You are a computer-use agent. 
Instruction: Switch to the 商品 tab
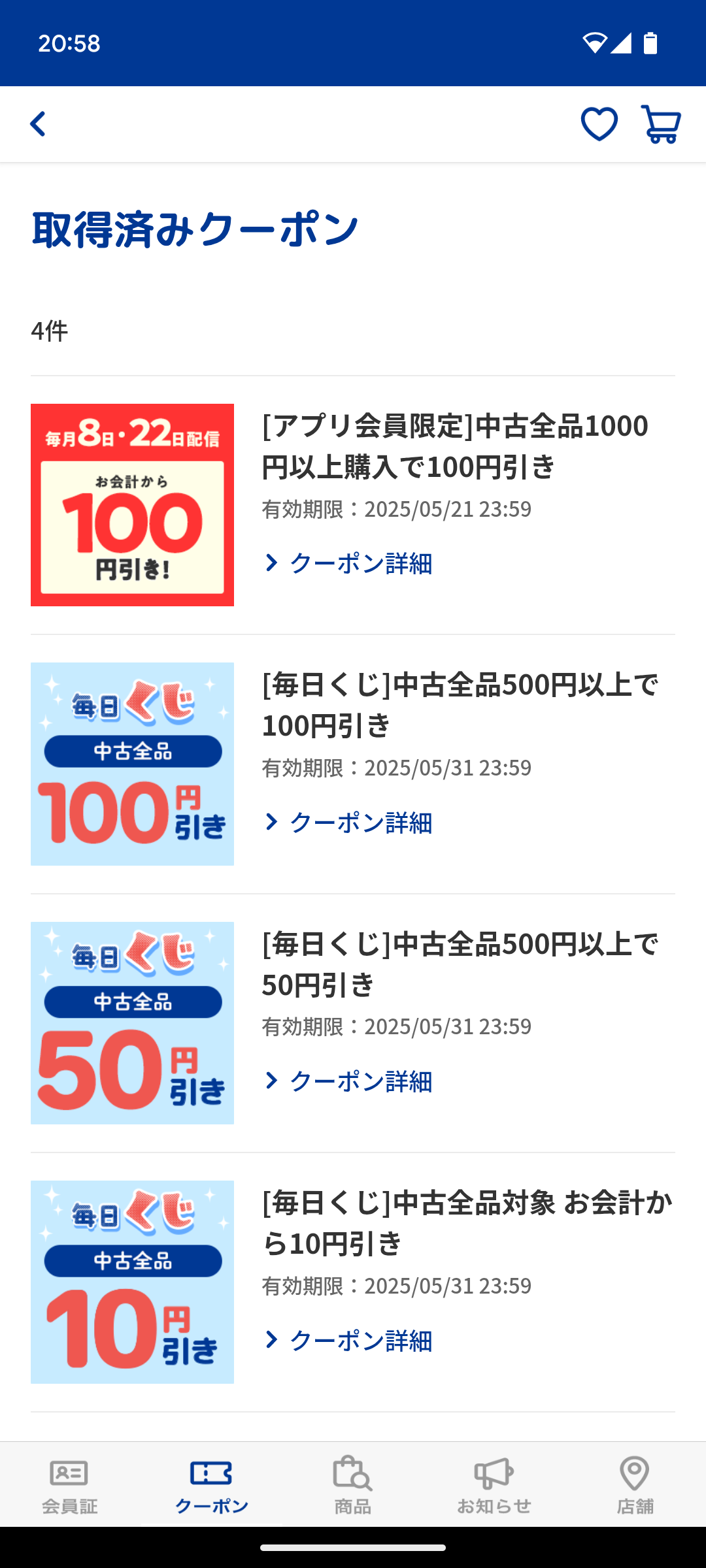point(353,1484)
